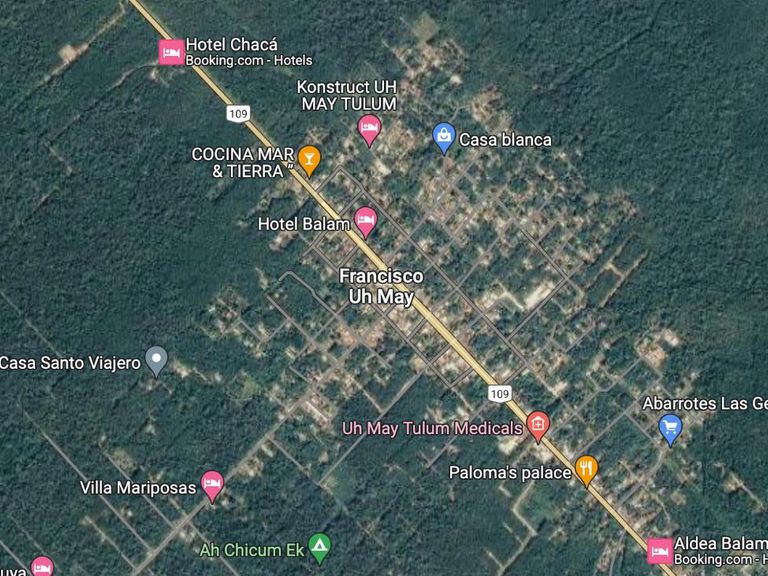Select the Konstruct UH MAY TULUM lodging marker
This screenshot has width=768, height=576.
[x=369, y=128]
